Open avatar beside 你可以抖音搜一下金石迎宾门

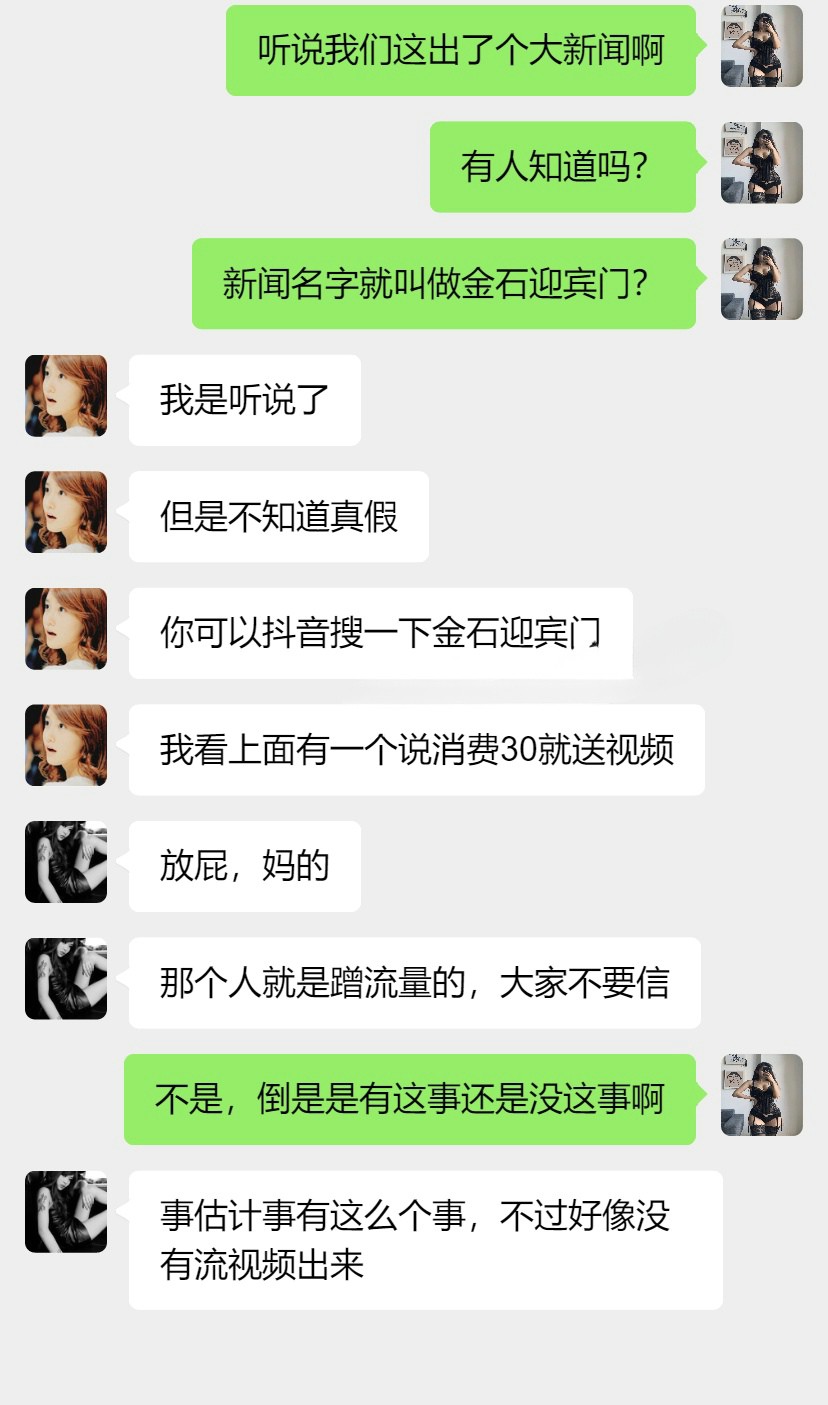click(x=66, y=629)
